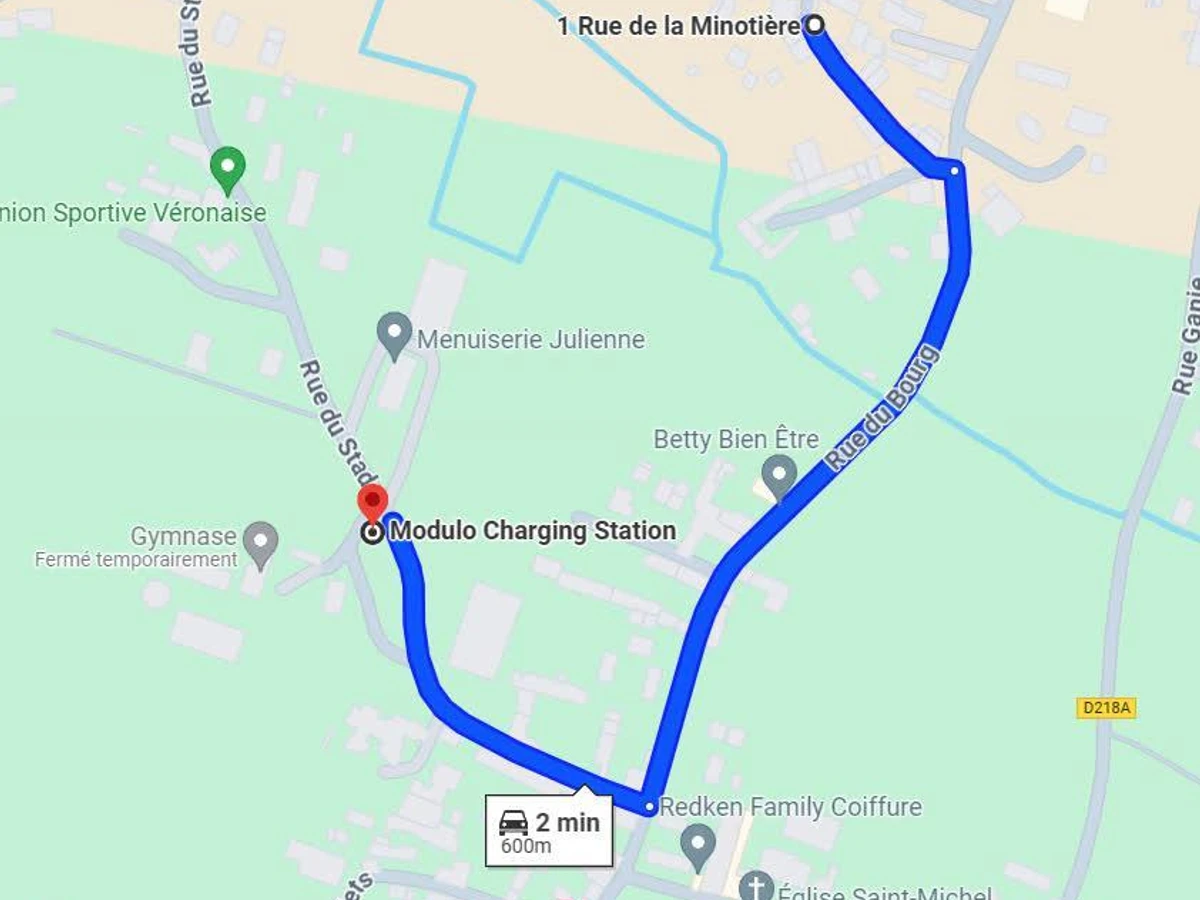Select the Église Saint-Michel church marker

coord(757,887)
